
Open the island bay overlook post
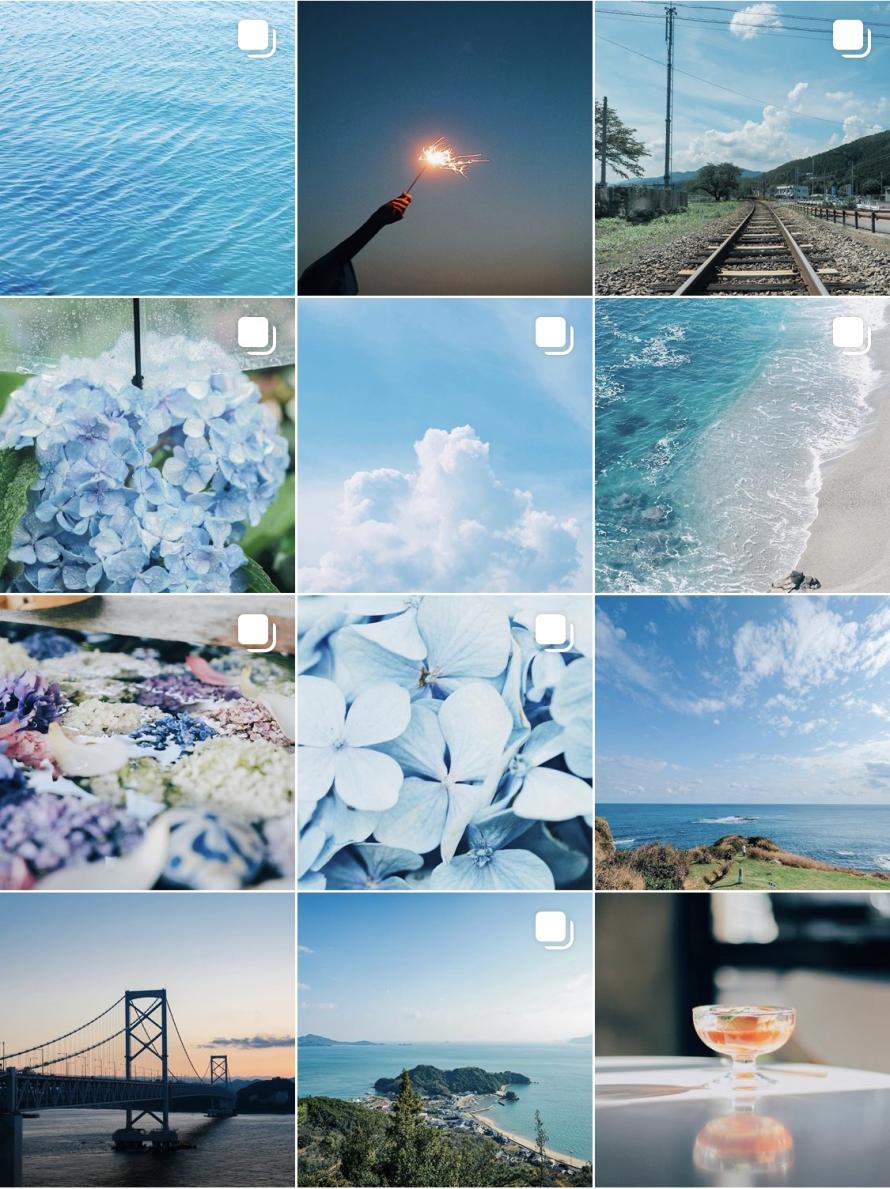[444, 1040]
